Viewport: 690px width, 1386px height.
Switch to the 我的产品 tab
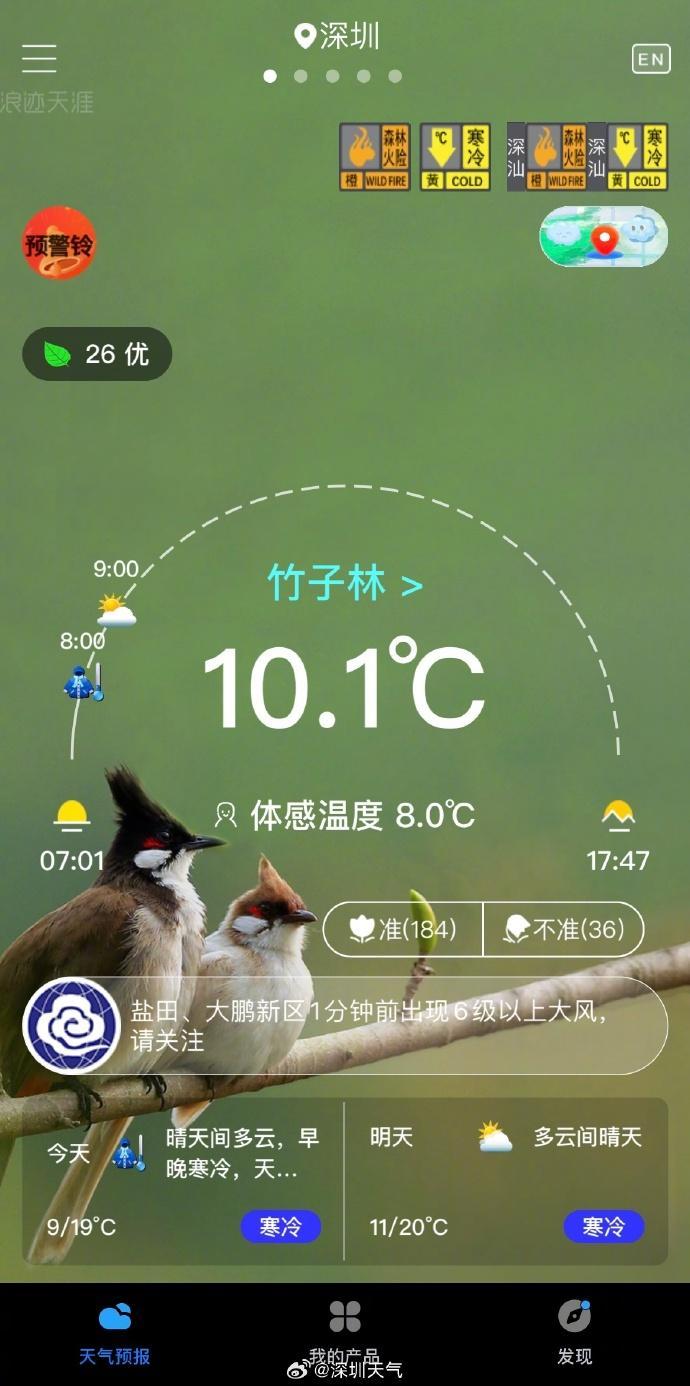coord(344,1333)
